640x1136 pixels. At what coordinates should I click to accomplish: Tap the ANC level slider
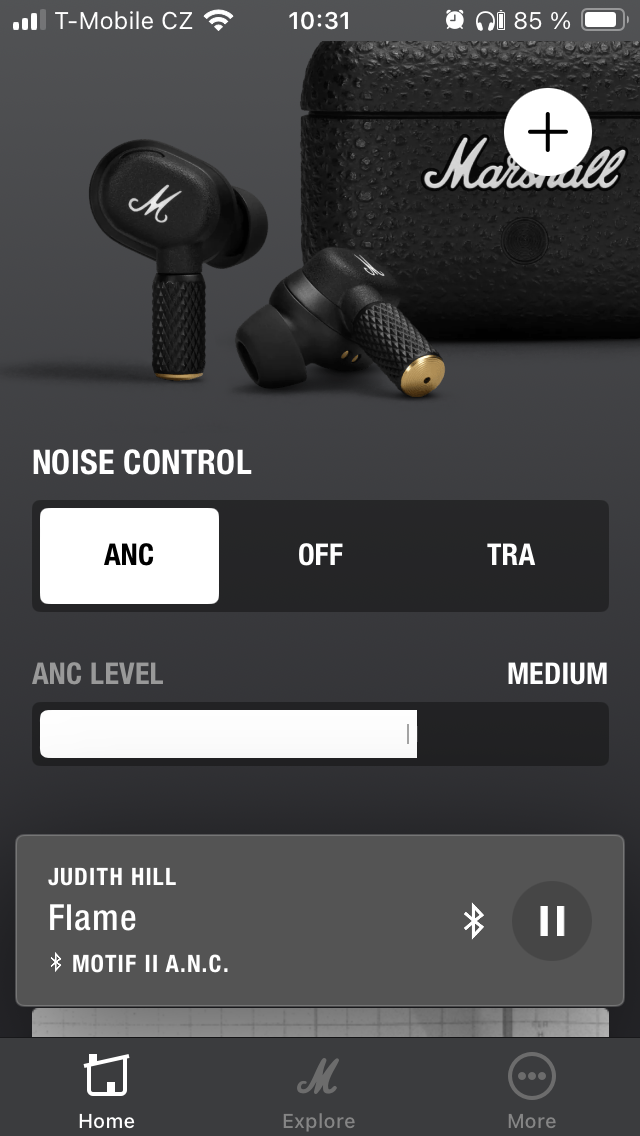[x=320, y=734]
